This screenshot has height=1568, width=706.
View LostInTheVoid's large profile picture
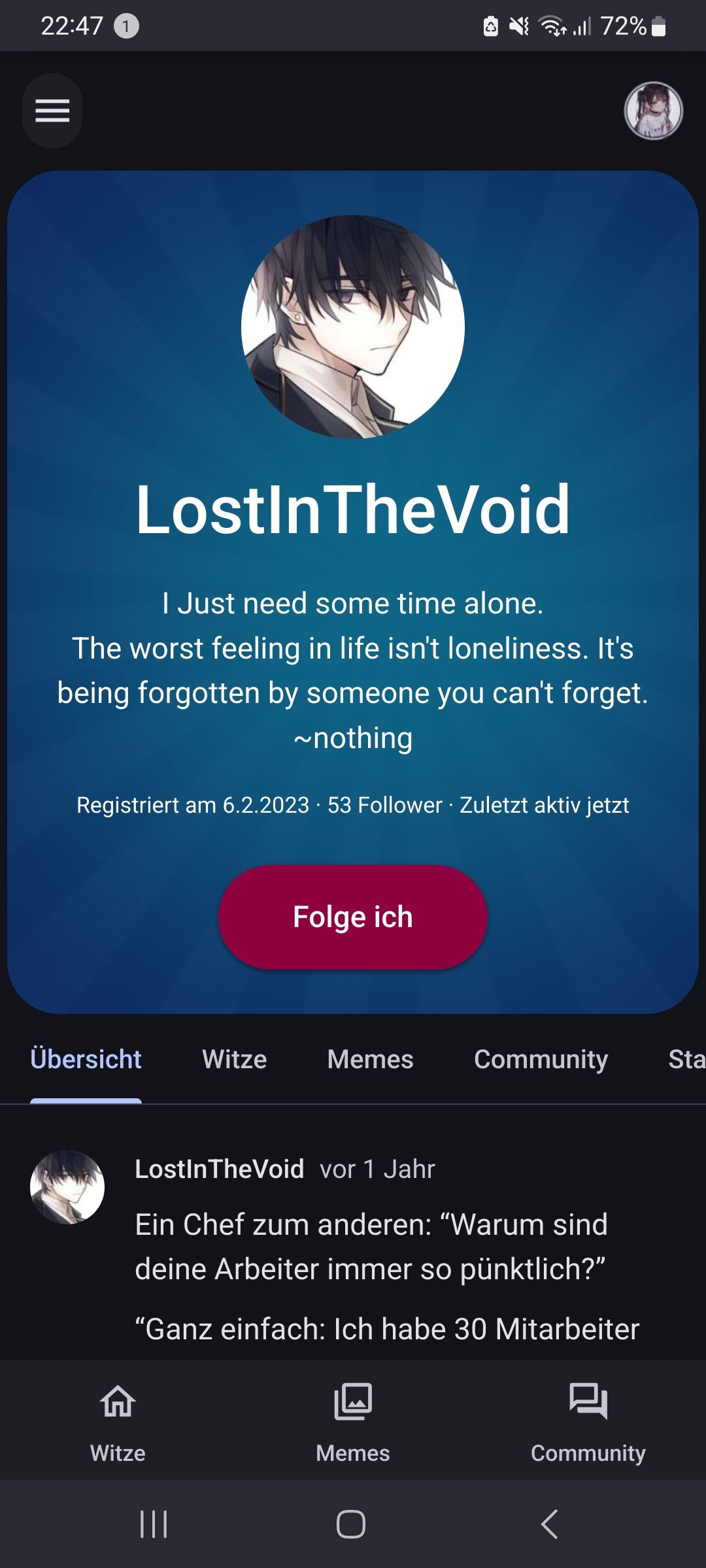click(x=353, y=327)
